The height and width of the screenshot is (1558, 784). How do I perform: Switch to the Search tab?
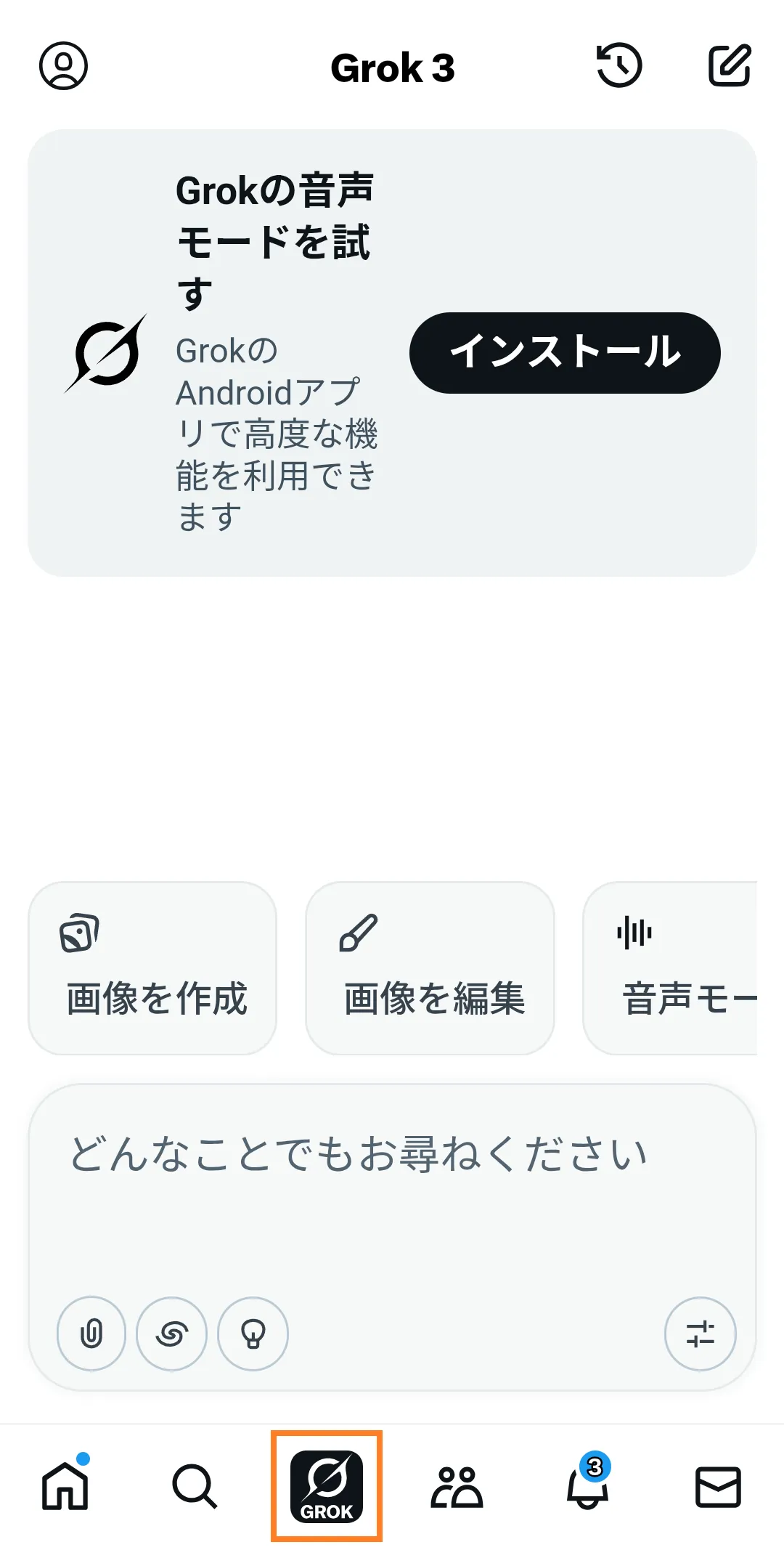pyautogui.click(x=195, y=1486)
